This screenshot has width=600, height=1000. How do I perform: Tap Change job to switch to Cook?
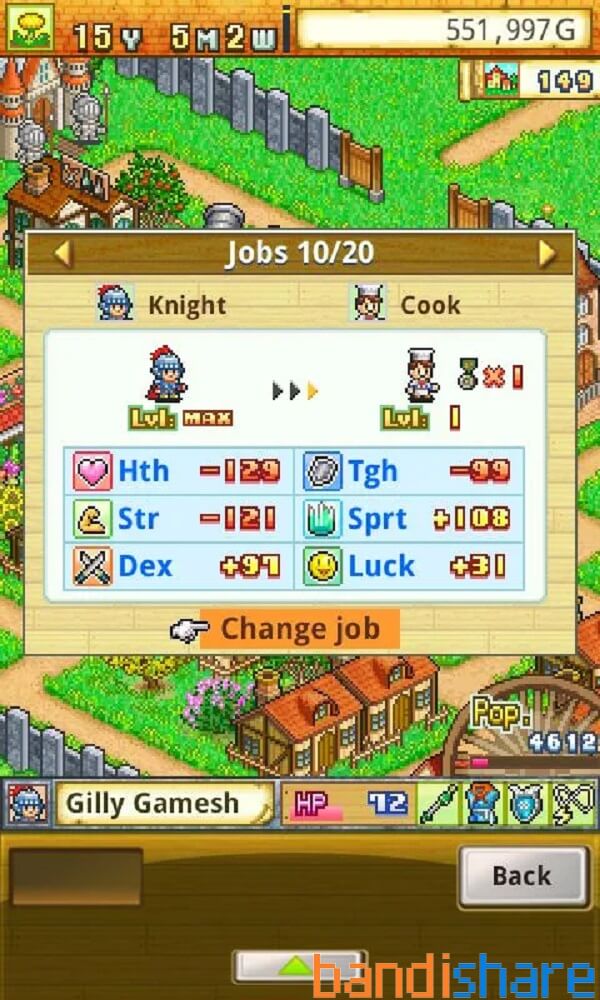tap(299, 629)
